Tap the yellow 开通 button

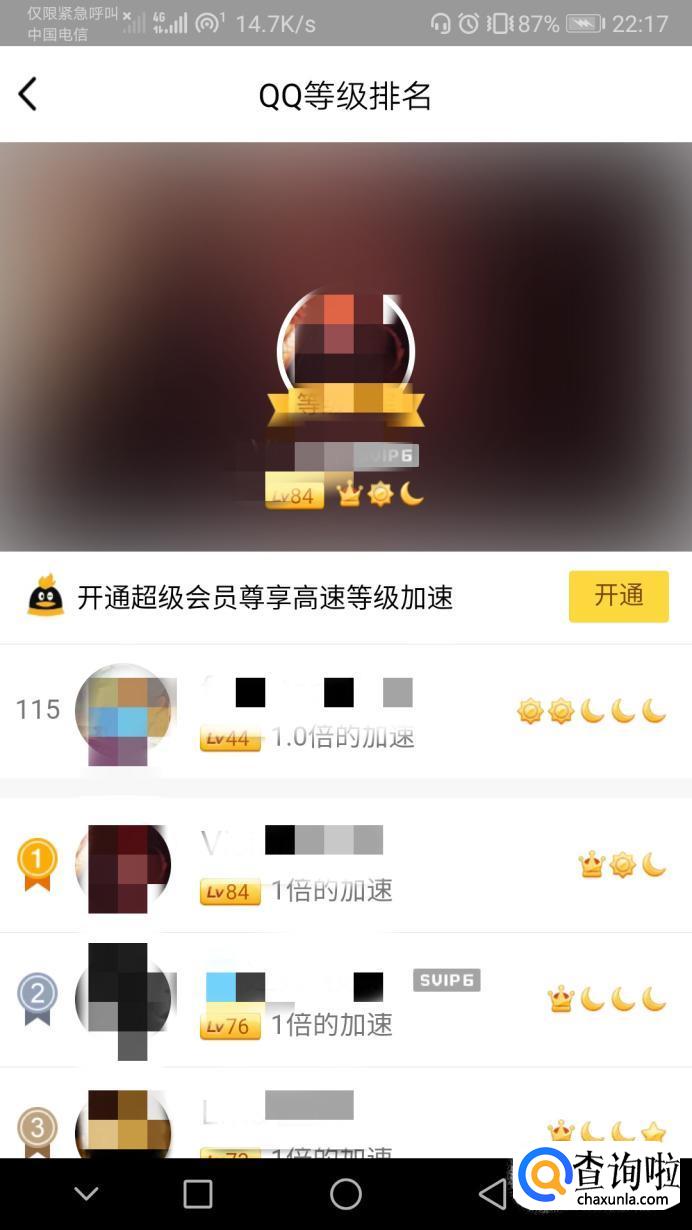(x=618, y=596)
